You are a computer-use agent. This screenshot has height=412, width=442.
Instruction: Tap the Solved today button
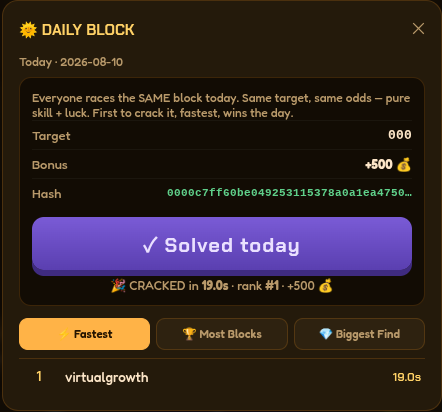tap(222, 246)
